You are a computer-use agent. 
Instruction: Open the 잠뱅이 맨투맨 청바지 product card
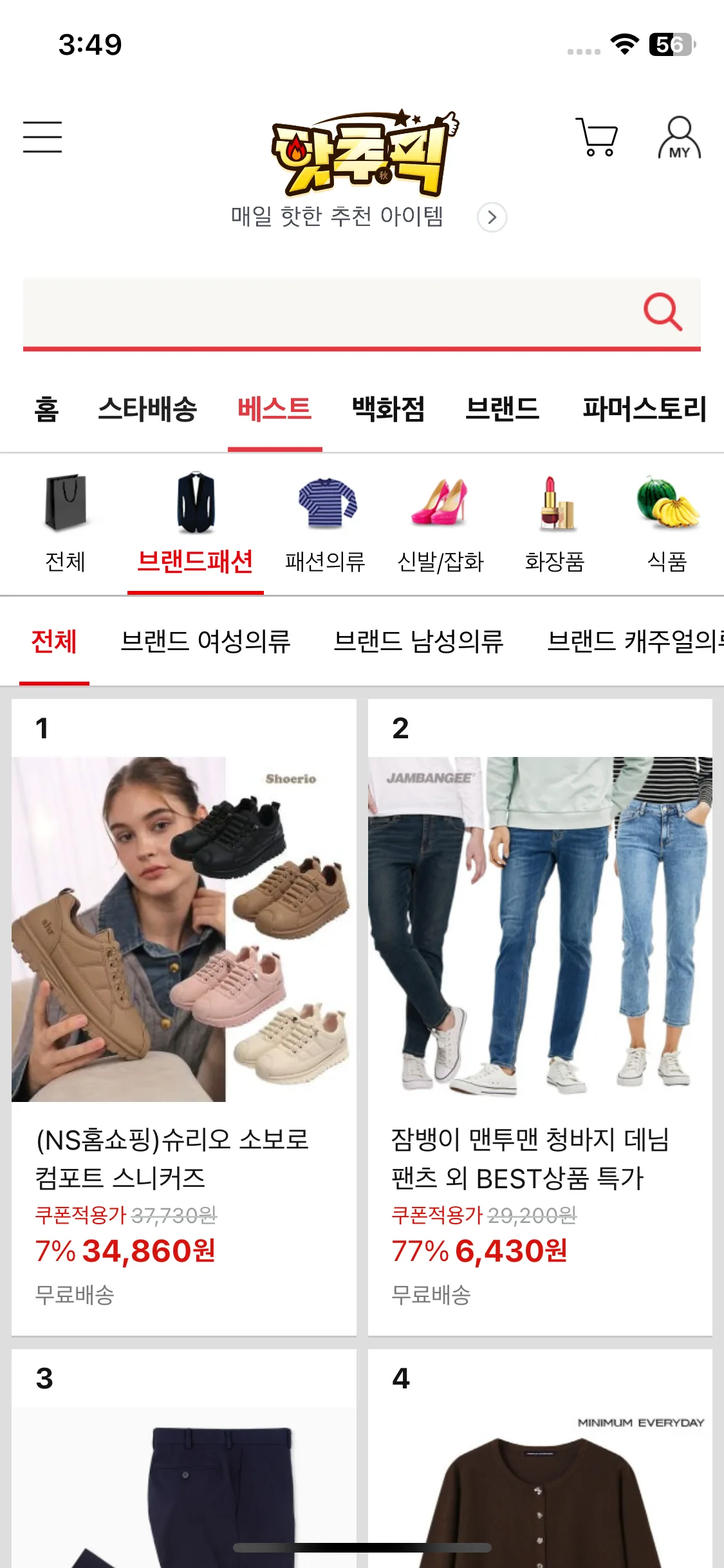tap(539, 1017)
